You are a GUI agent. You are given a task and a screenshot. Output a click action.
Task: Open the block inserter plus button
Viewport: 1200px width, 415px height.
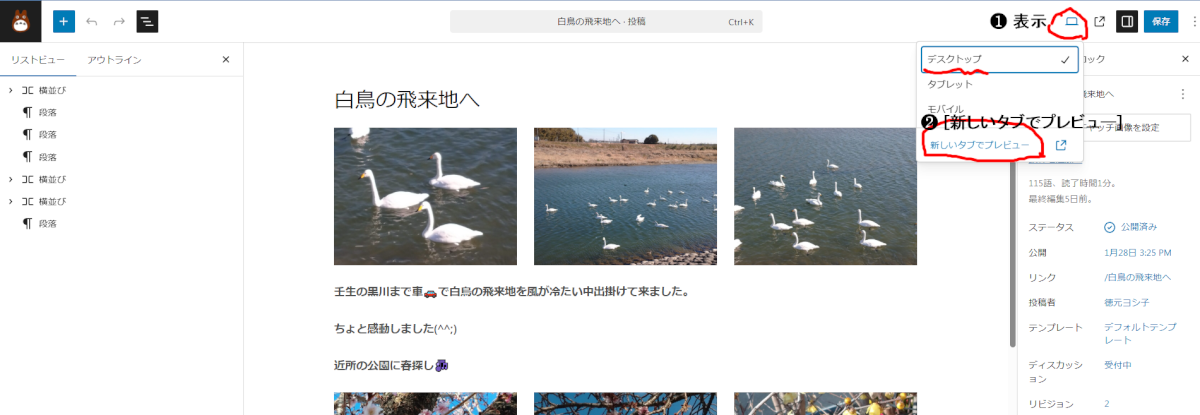[64, 21]
